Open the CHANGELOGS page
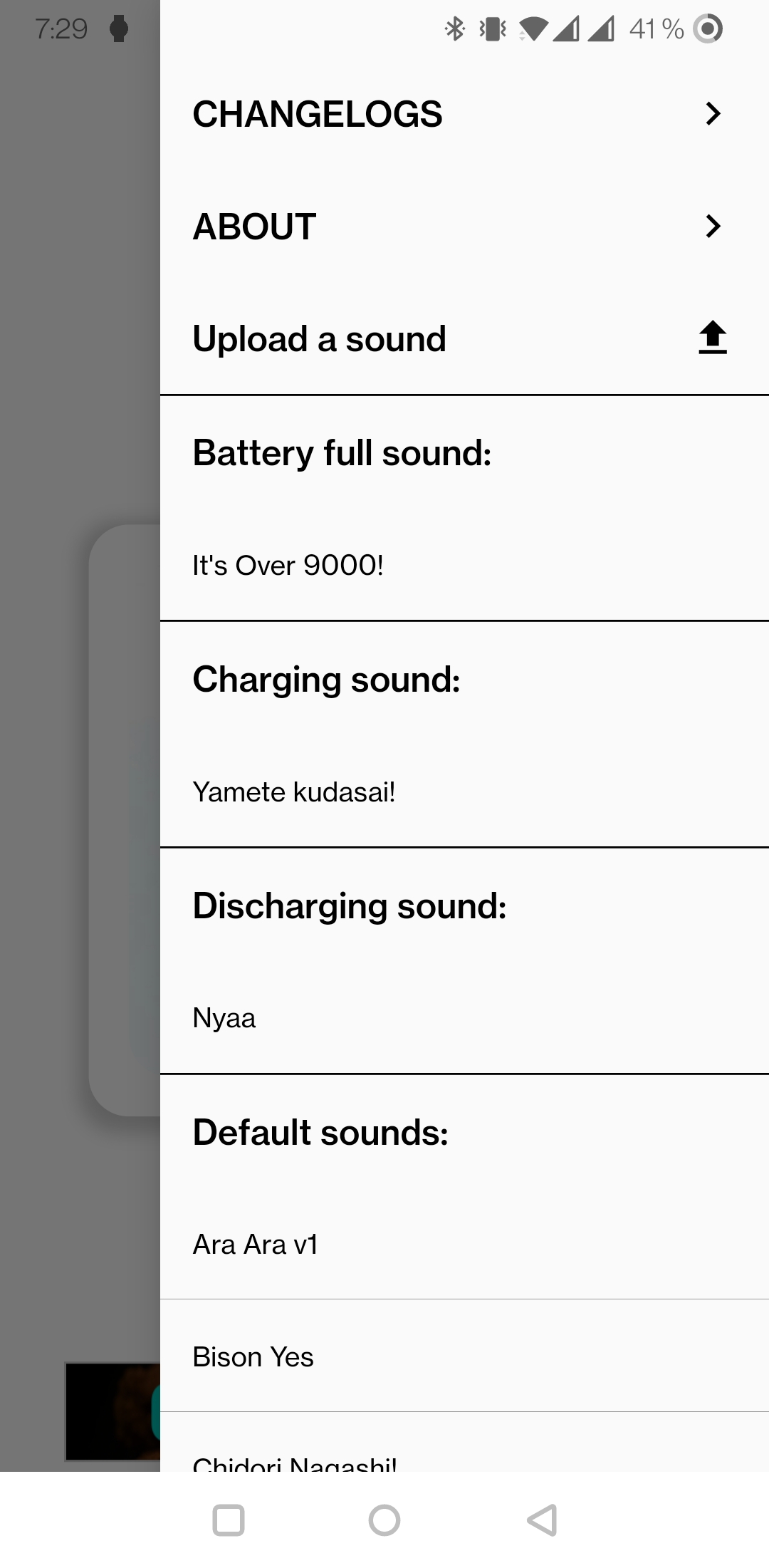Screen dimensions: 769x1568 pyautogui.click(x=464, y=114)
